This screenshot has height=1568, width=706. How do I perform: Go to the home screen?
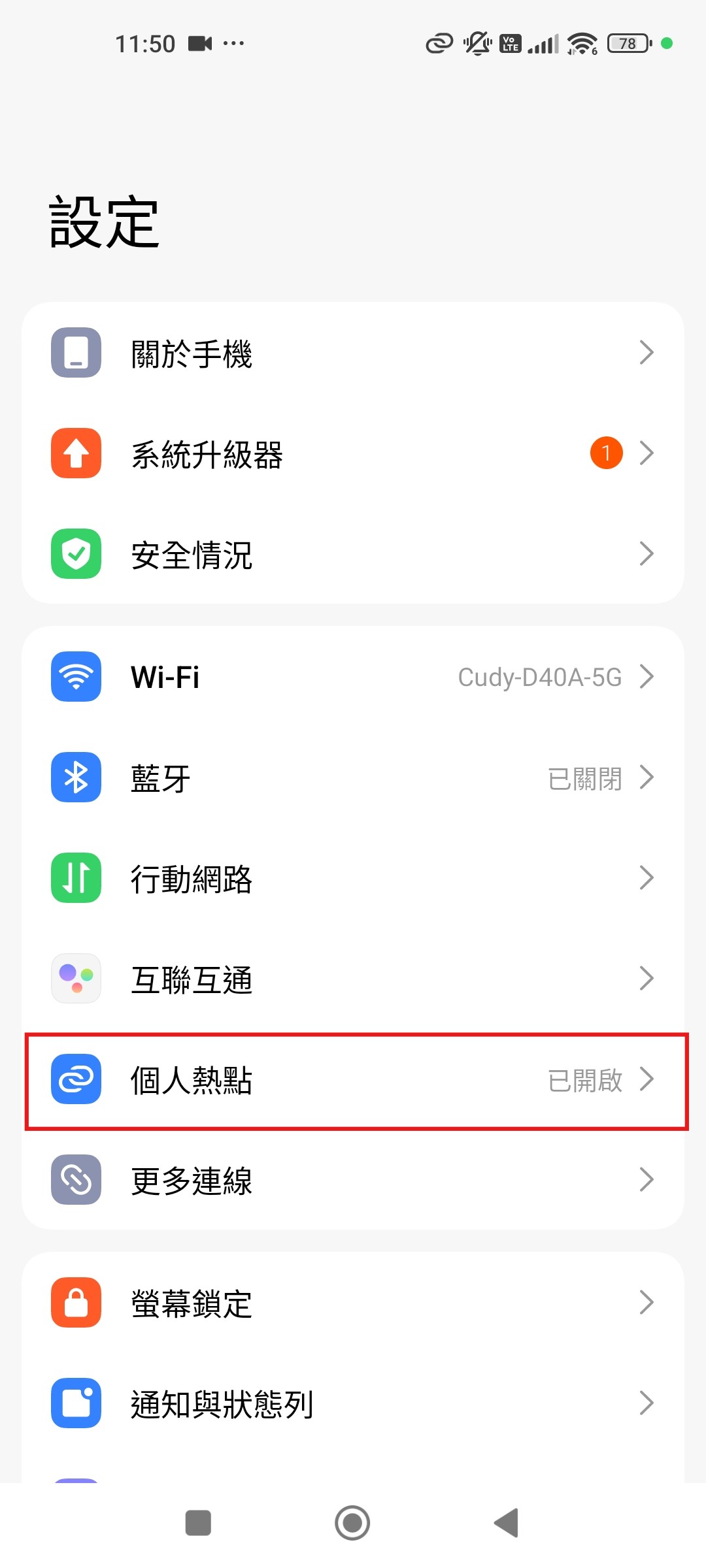tap(352, 1523)
